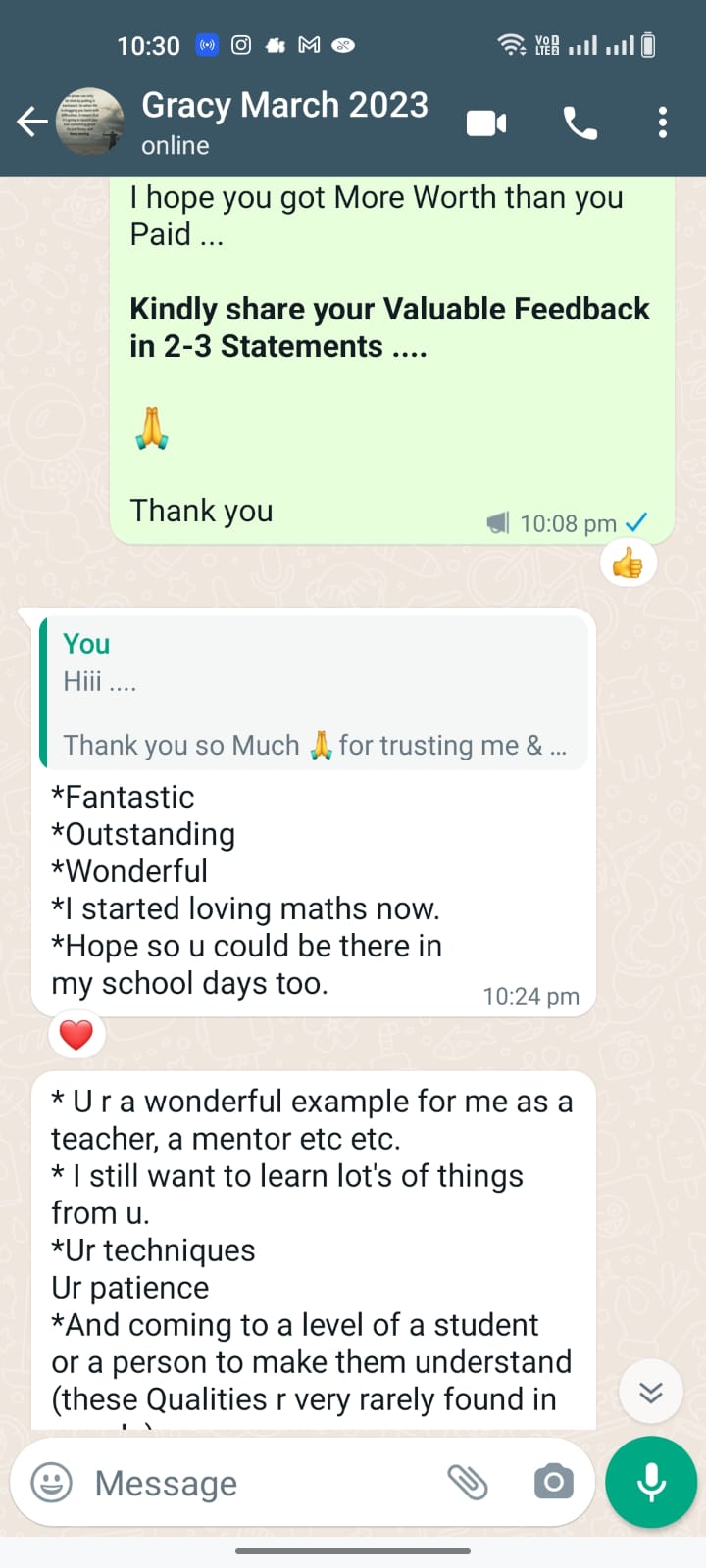Start a video call with Gracy
The width and height of the screenshot is (706, 1568).
[x=486, y=123]
